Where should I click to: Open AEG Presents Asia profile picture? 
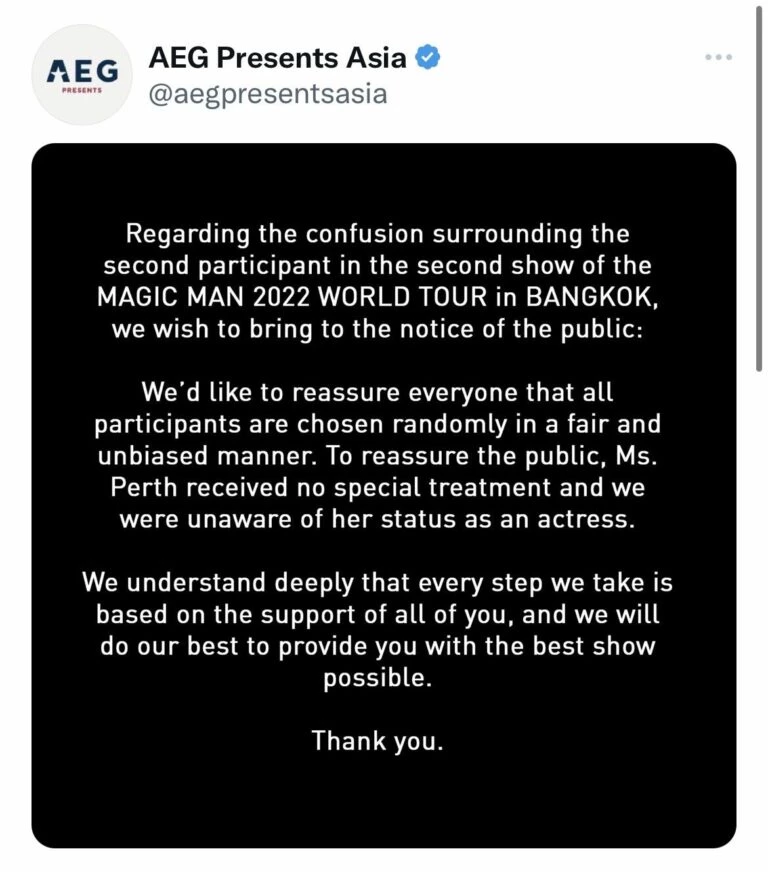click(x=83, y=75)
